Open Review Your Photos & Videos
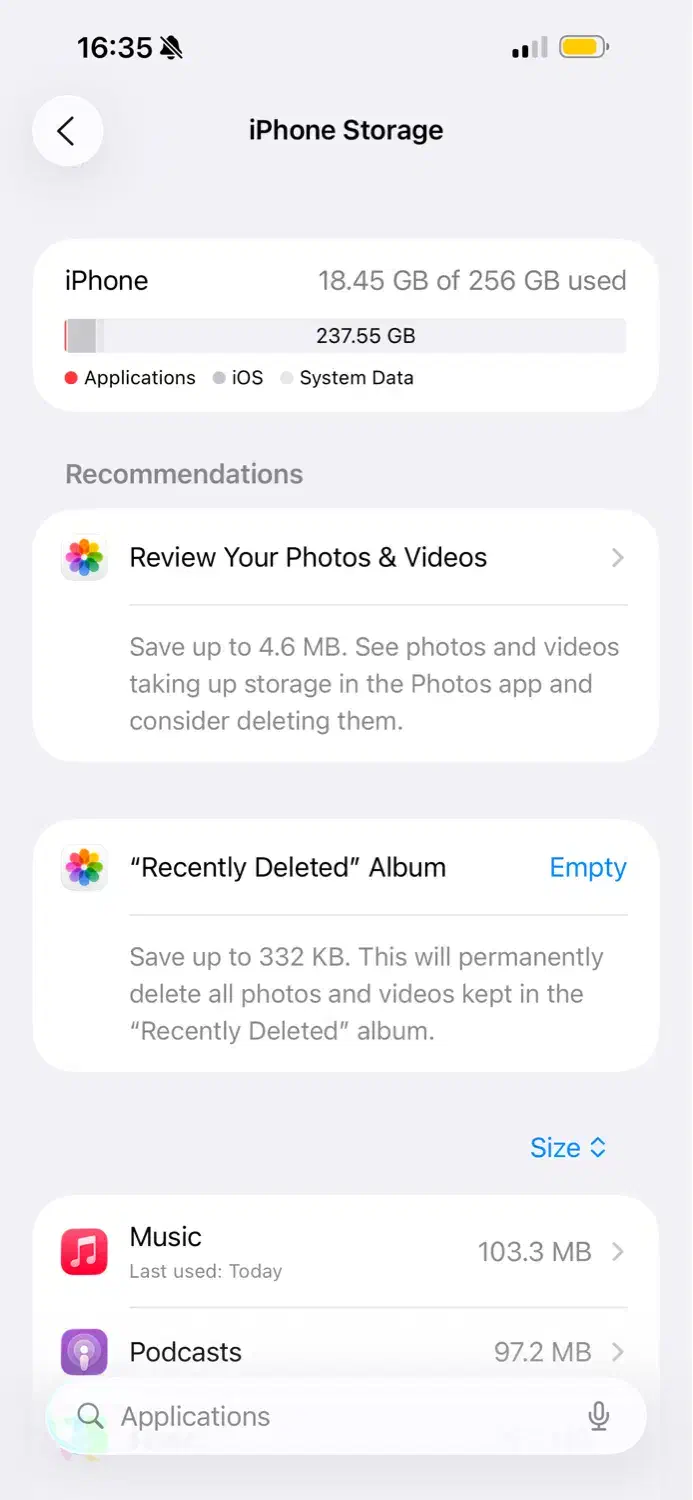 346,558
